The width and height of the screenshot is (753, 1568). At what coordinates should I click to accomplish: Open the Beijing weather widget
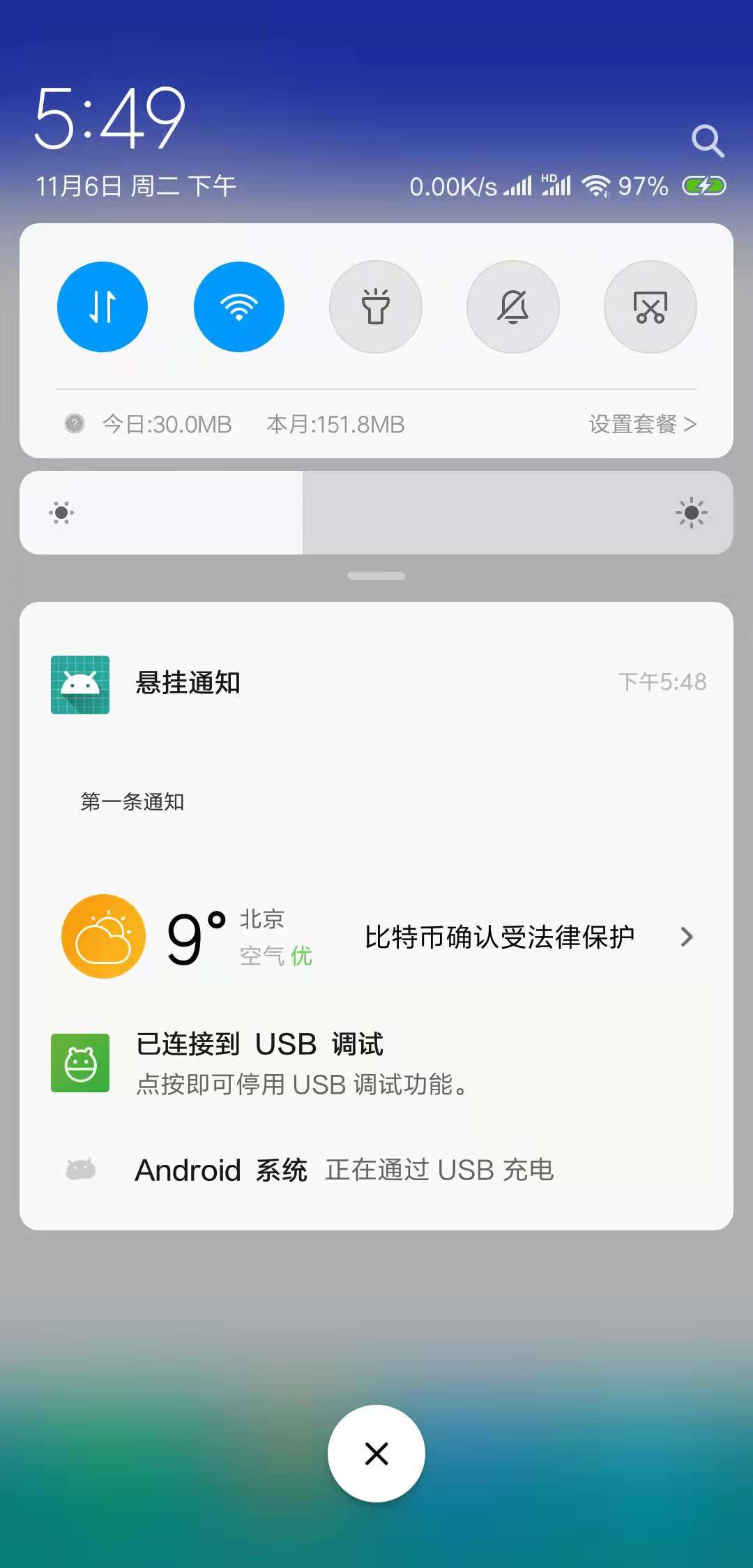188,937
